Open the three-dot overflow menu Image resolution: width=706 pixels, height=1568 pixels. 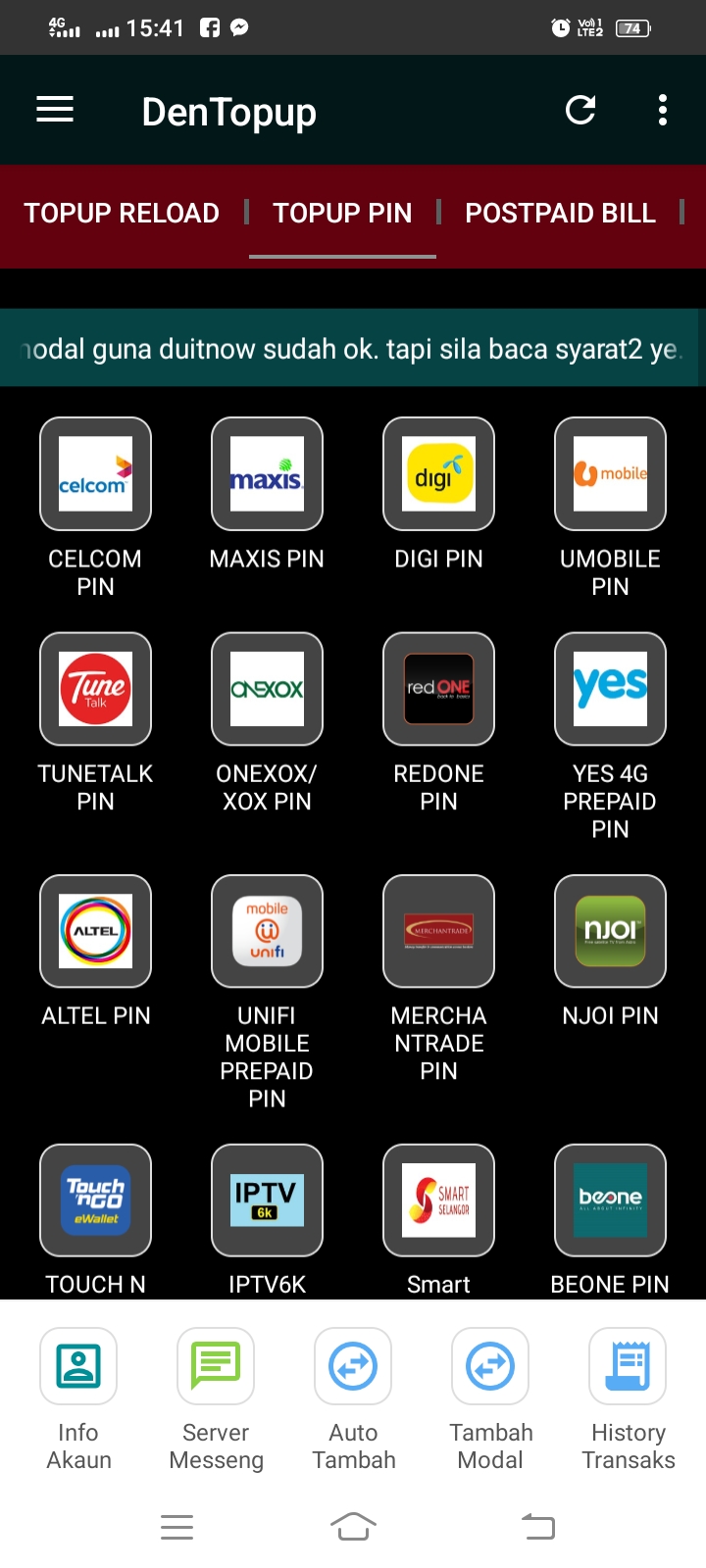663,110
